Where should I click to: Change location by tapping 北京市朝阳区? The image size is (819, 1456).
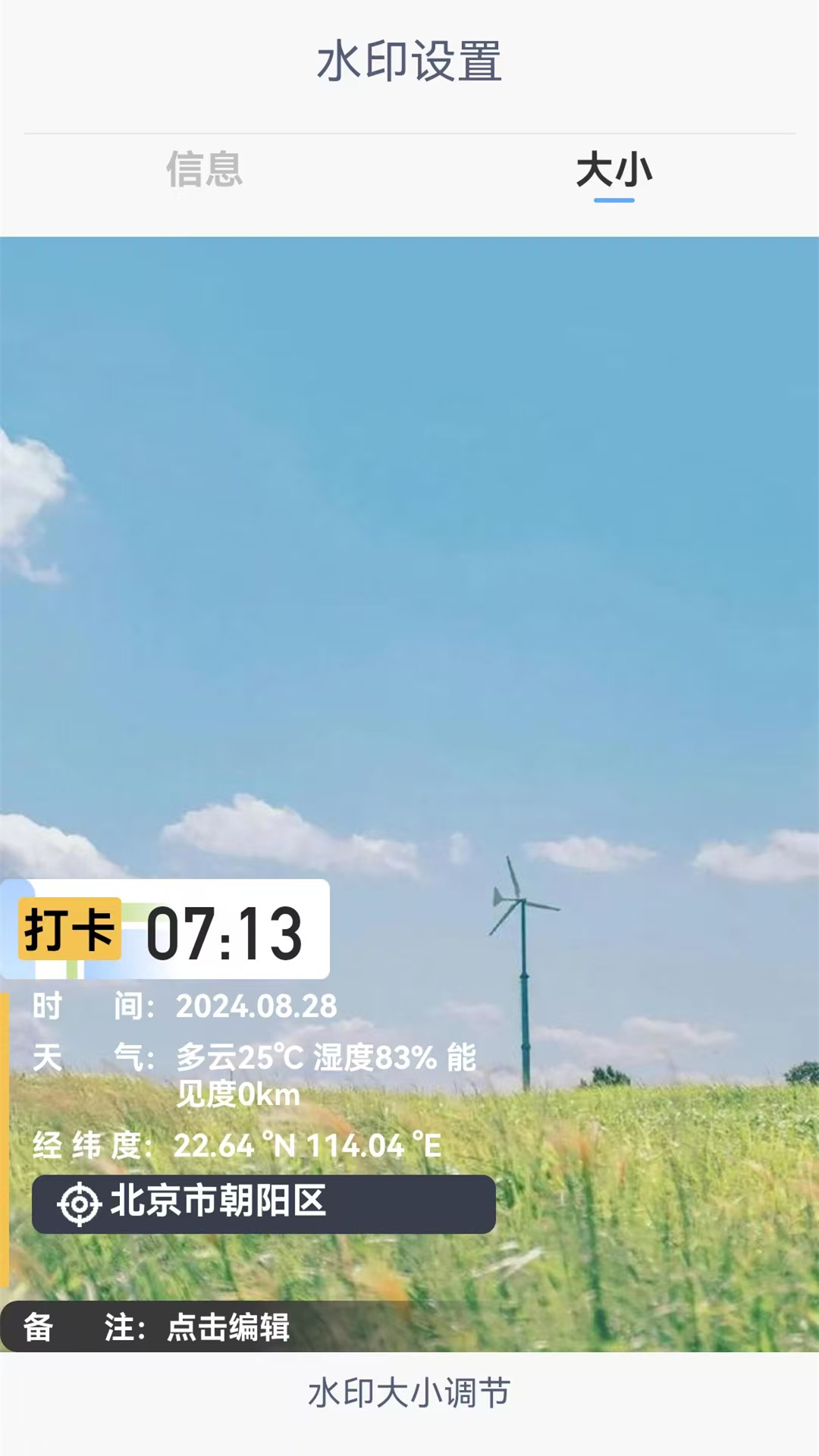point(220,1204)
